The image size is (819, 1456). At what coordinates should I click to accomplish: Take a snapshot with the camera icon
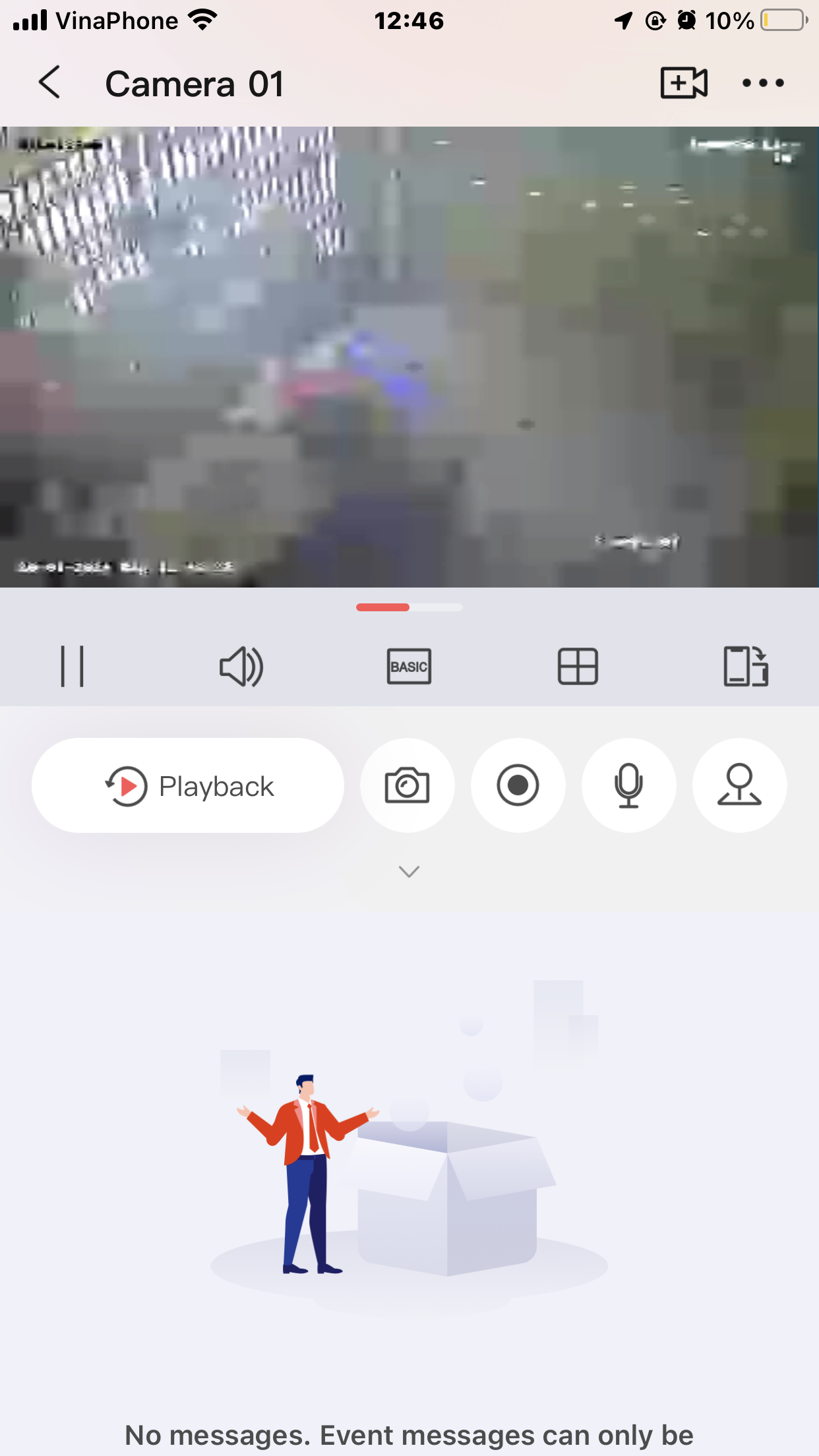pyautogui.click(x=408, y=785)
